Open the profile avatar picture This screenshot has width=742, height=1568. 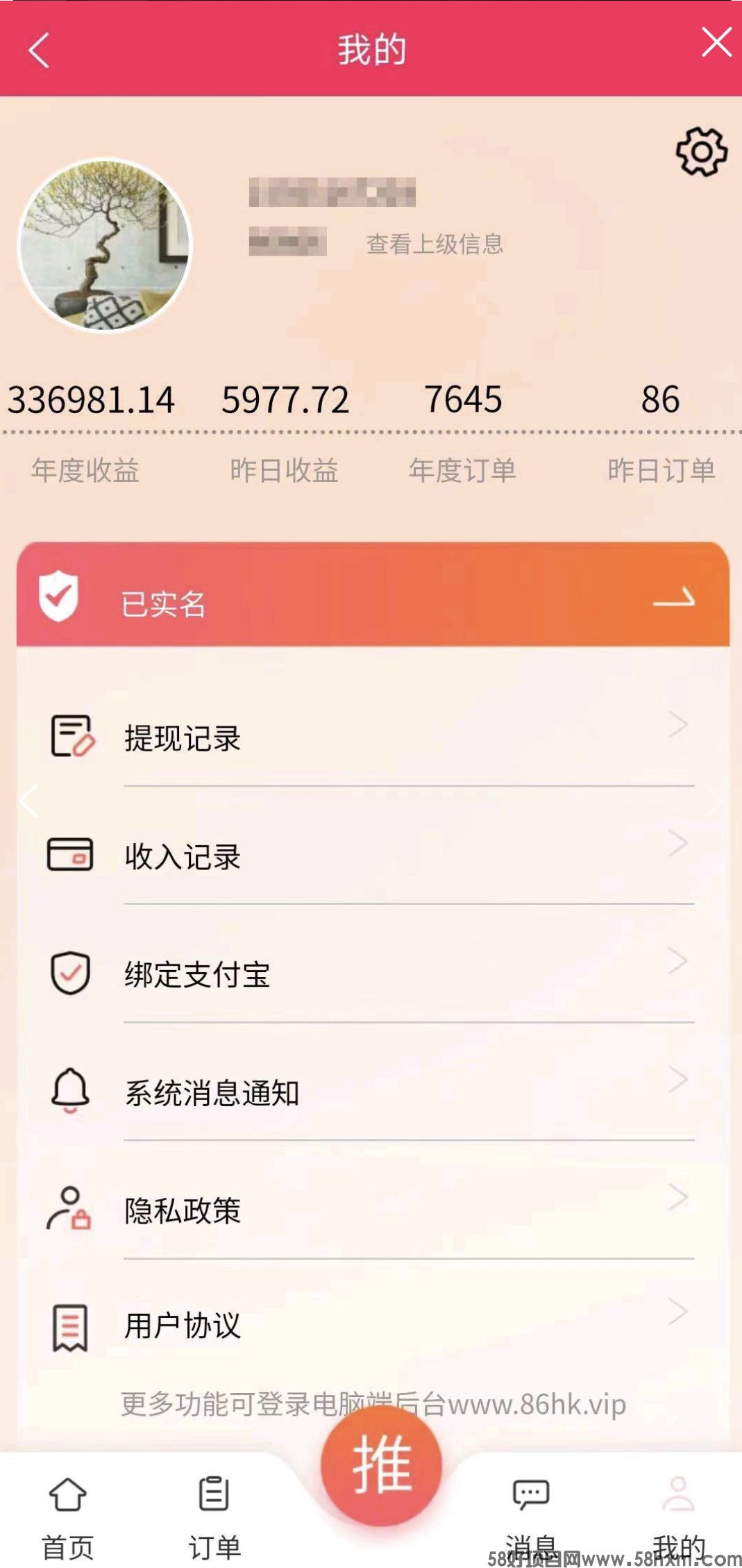(105, 244)
